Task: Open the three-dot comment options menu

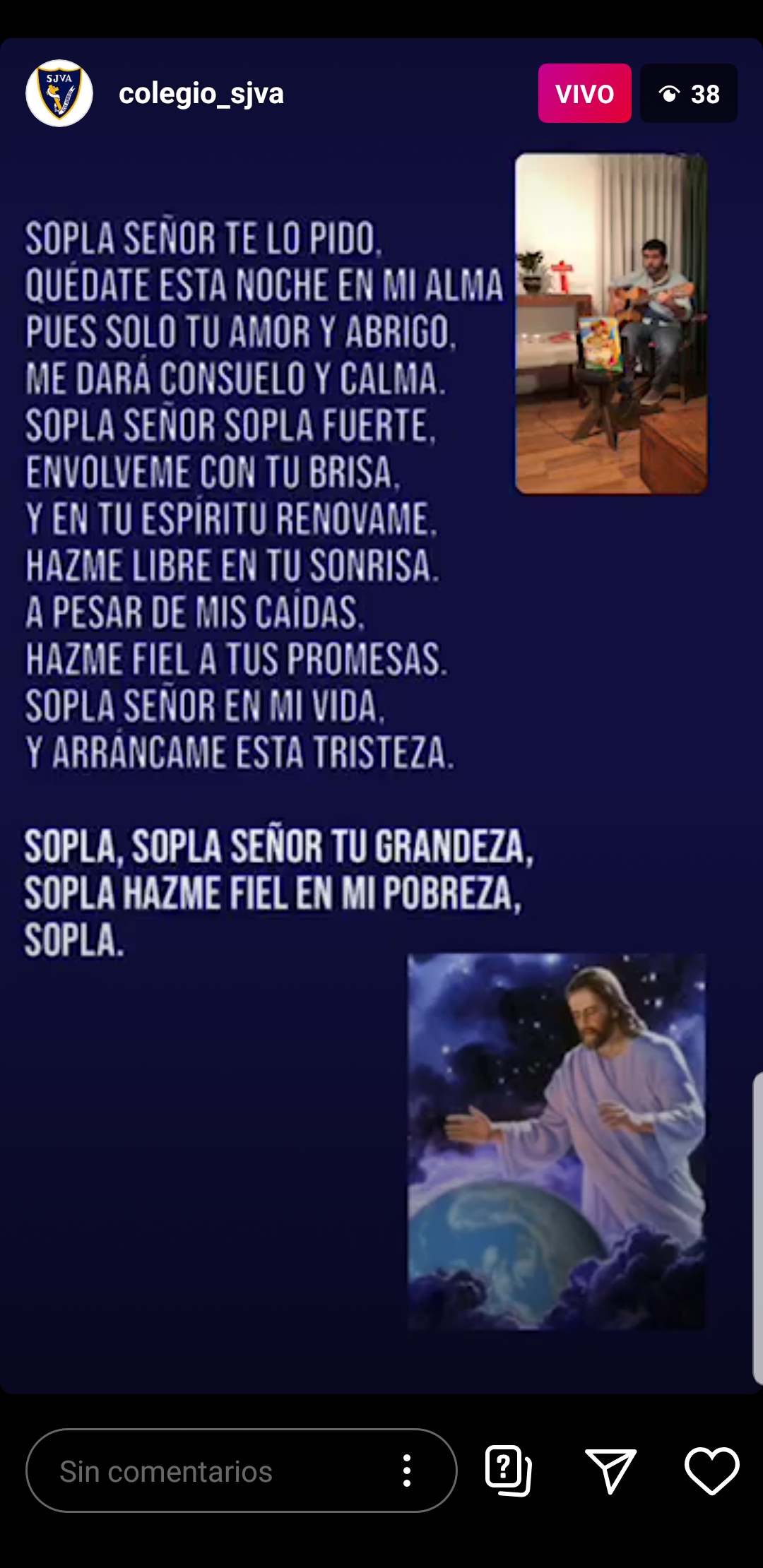Action: [407, 1471]
